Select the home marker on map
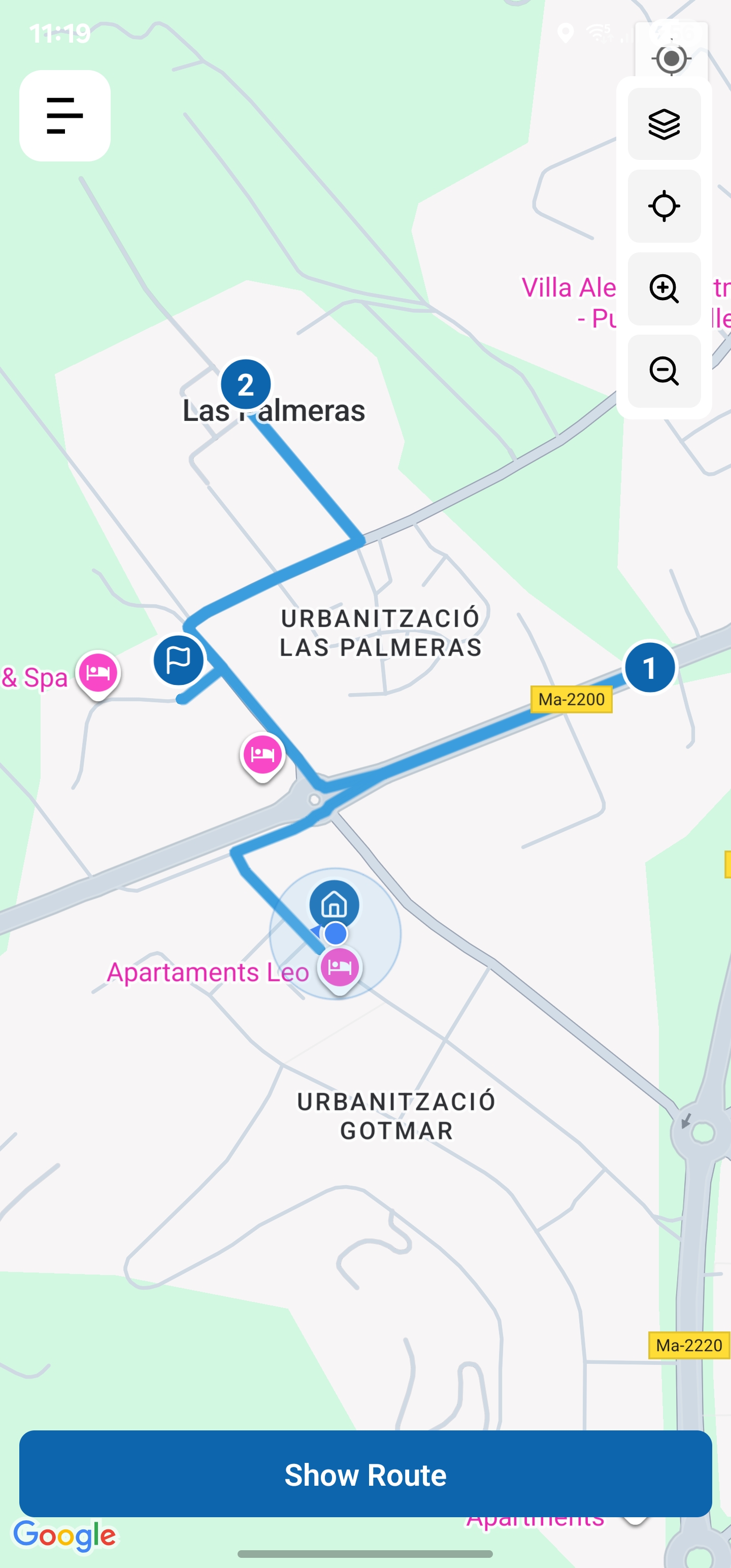Screen dimensions: 731x1568 pyautogui.click(x=334, y=904)
